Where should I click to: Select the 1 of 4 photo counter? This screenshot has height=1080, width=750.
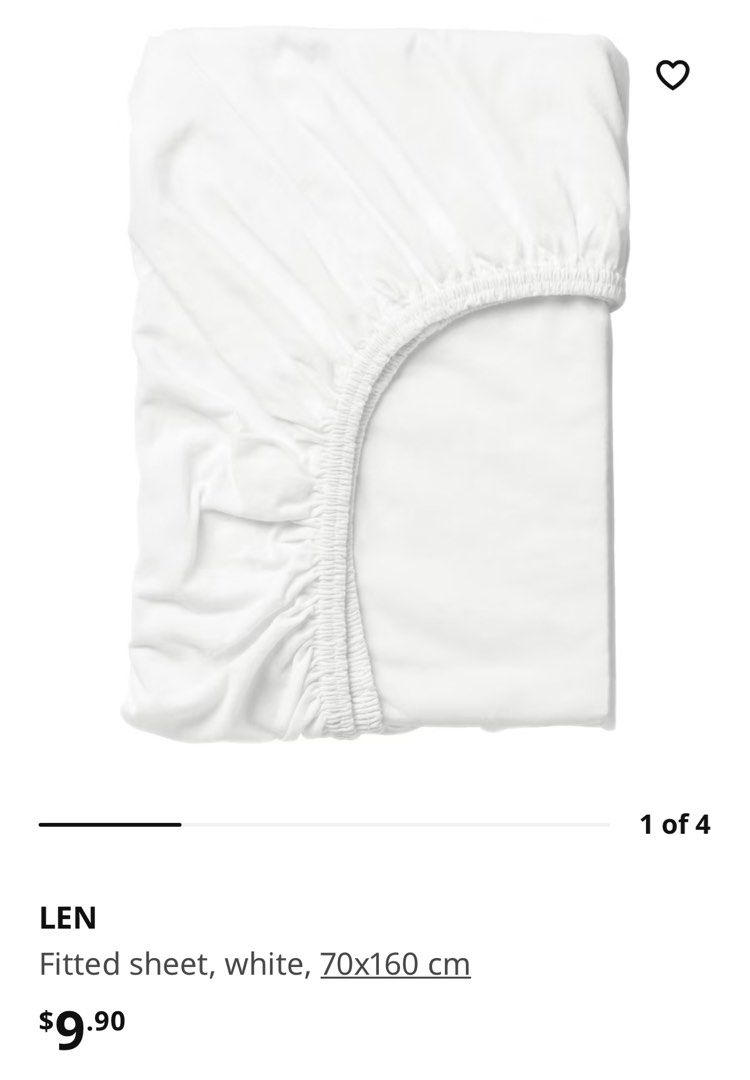(674, 826)
